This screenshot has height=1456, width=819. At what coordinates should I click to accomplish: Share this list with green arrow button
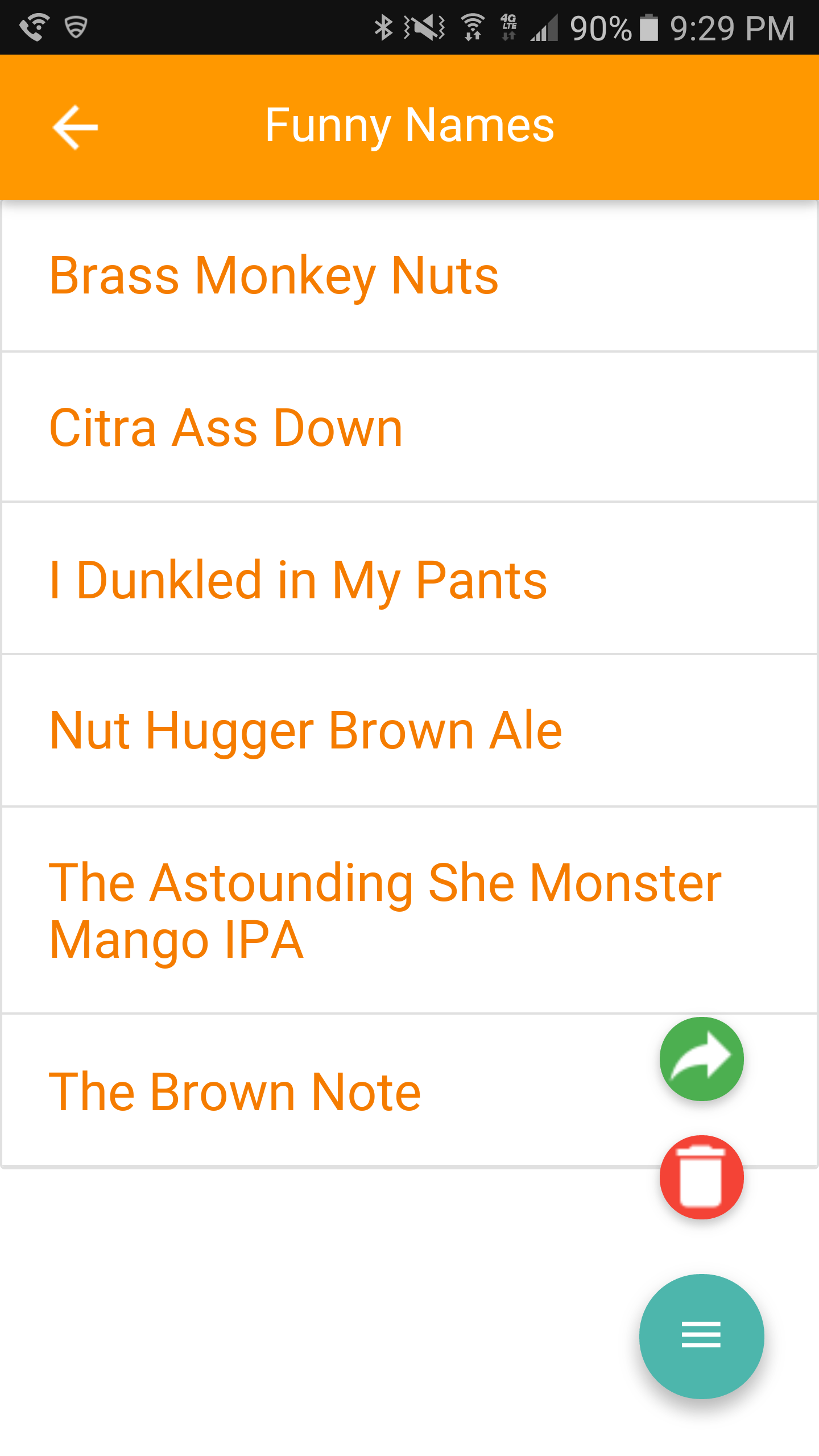pos(701,1059)
